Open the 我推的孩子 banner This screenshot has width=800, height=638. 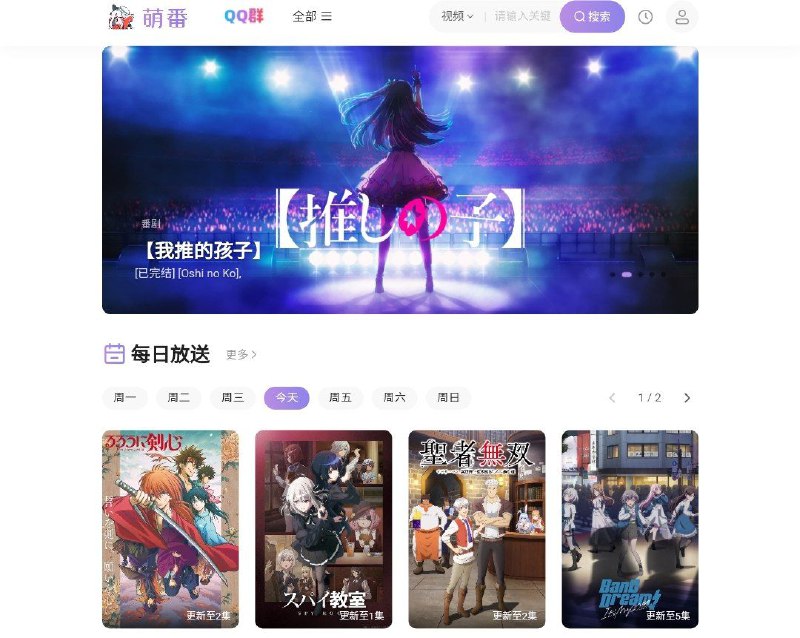coord(400,180)
